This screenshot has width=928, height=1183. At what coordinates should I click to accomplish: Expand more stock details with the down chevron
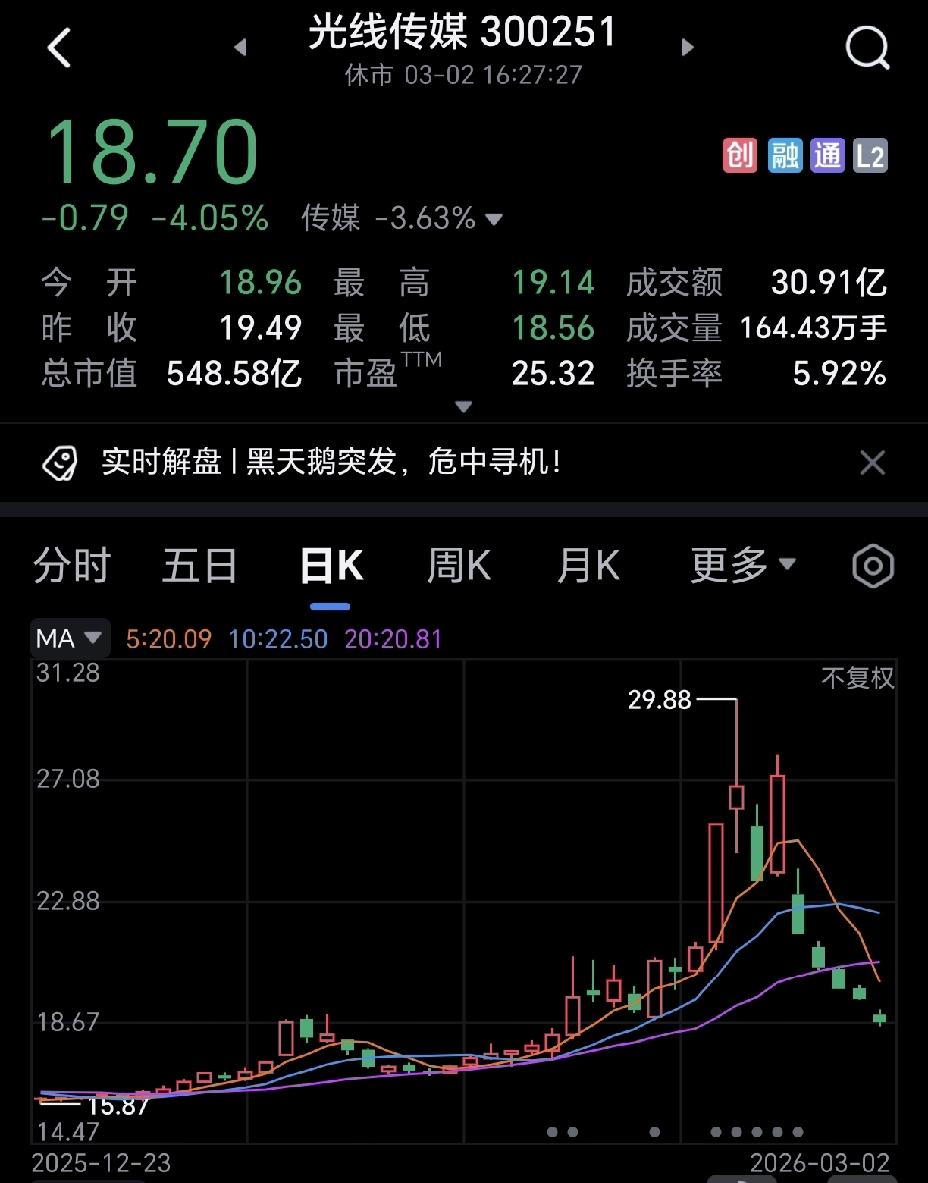pyautogui.click(x=463, y=407)
